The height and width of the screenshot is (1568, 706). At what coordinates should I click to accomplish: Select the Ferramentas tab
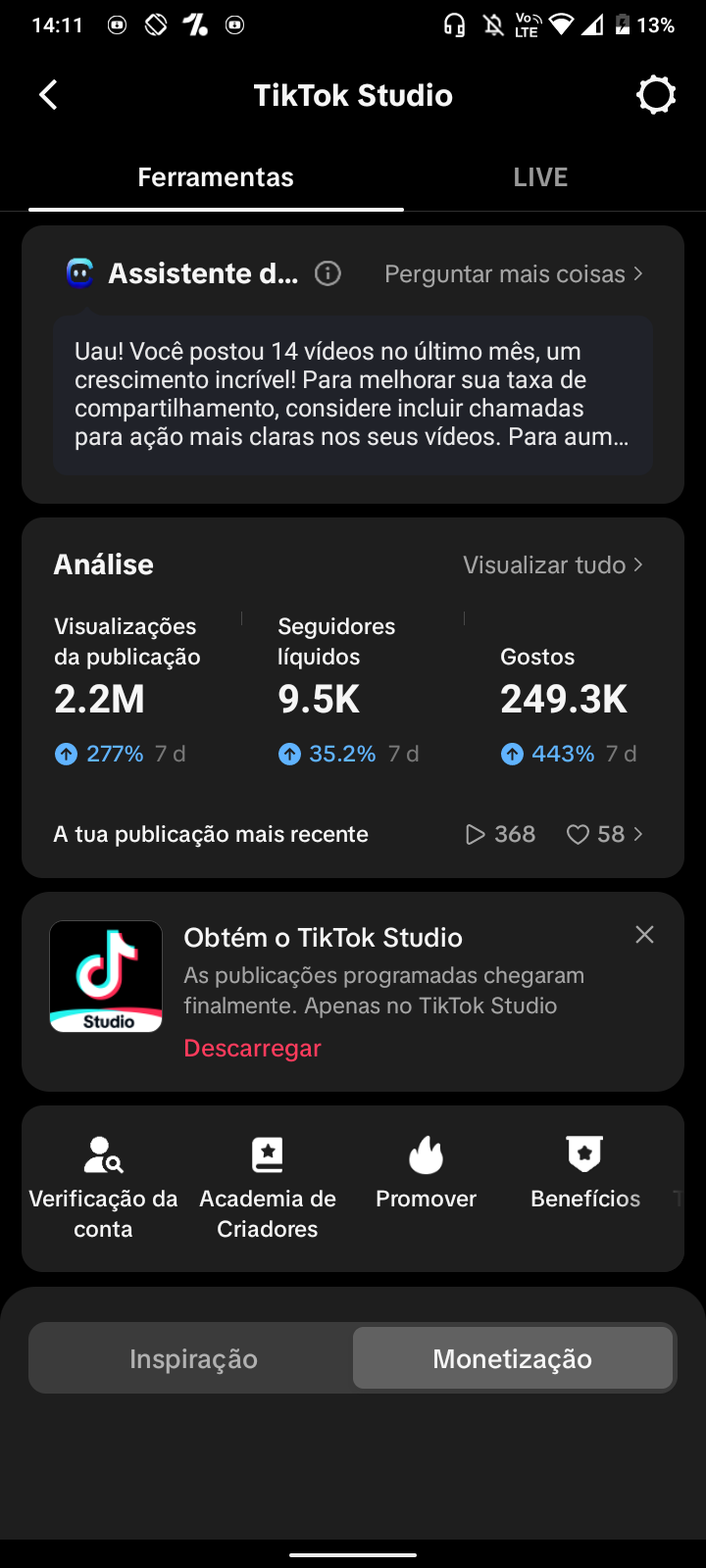[x=216, y=177]
